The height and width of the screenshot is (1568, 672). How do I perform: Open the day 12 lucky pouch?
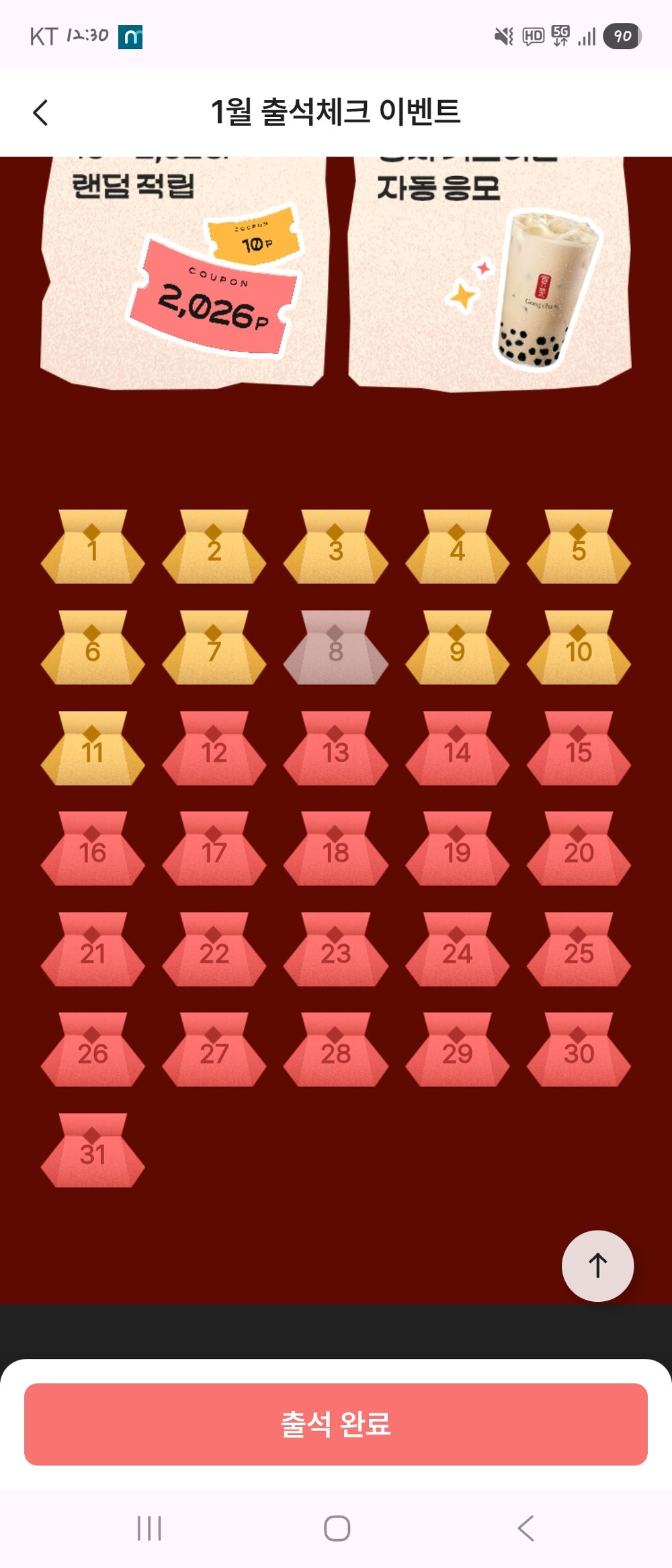coord(214,749)
